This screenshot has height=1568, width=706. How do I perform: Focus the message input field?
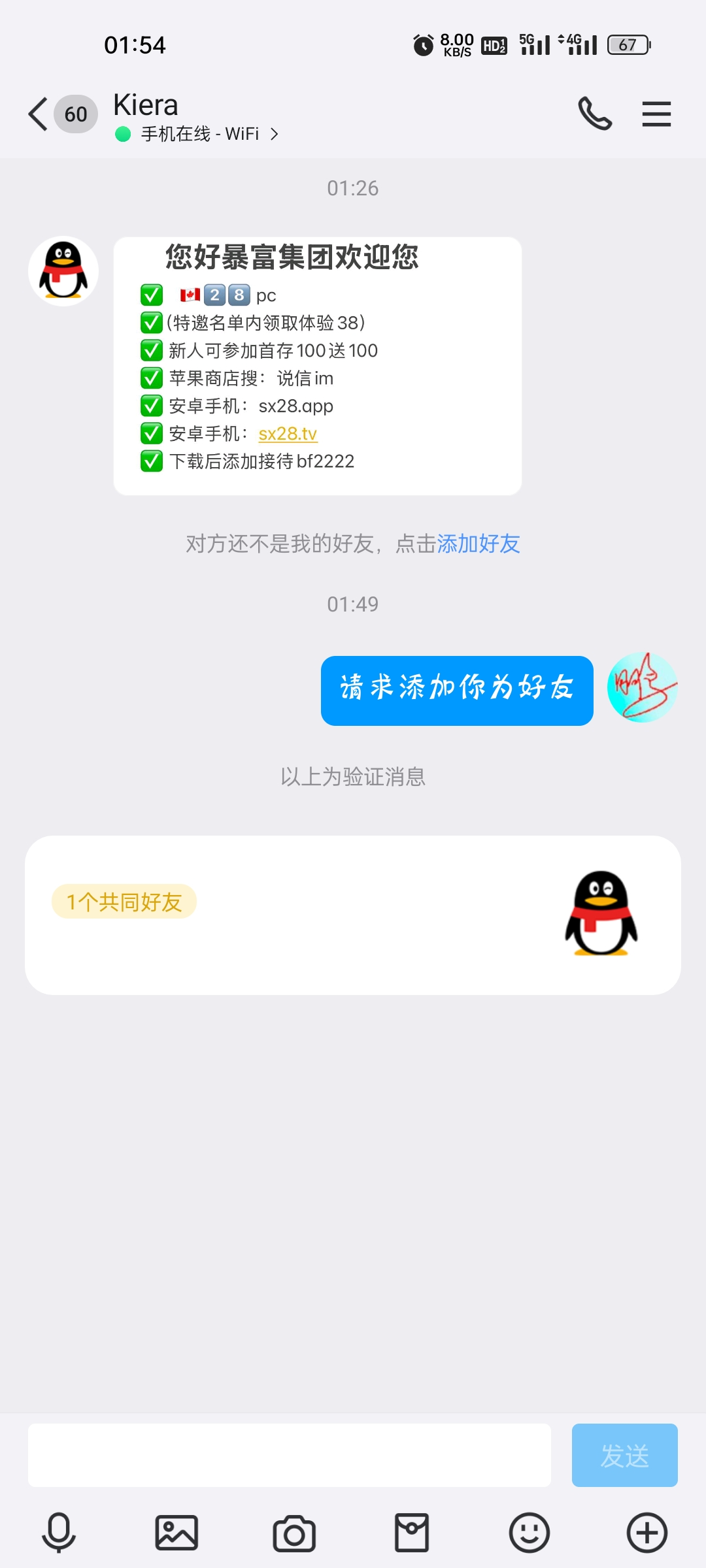pos(289,1455)
